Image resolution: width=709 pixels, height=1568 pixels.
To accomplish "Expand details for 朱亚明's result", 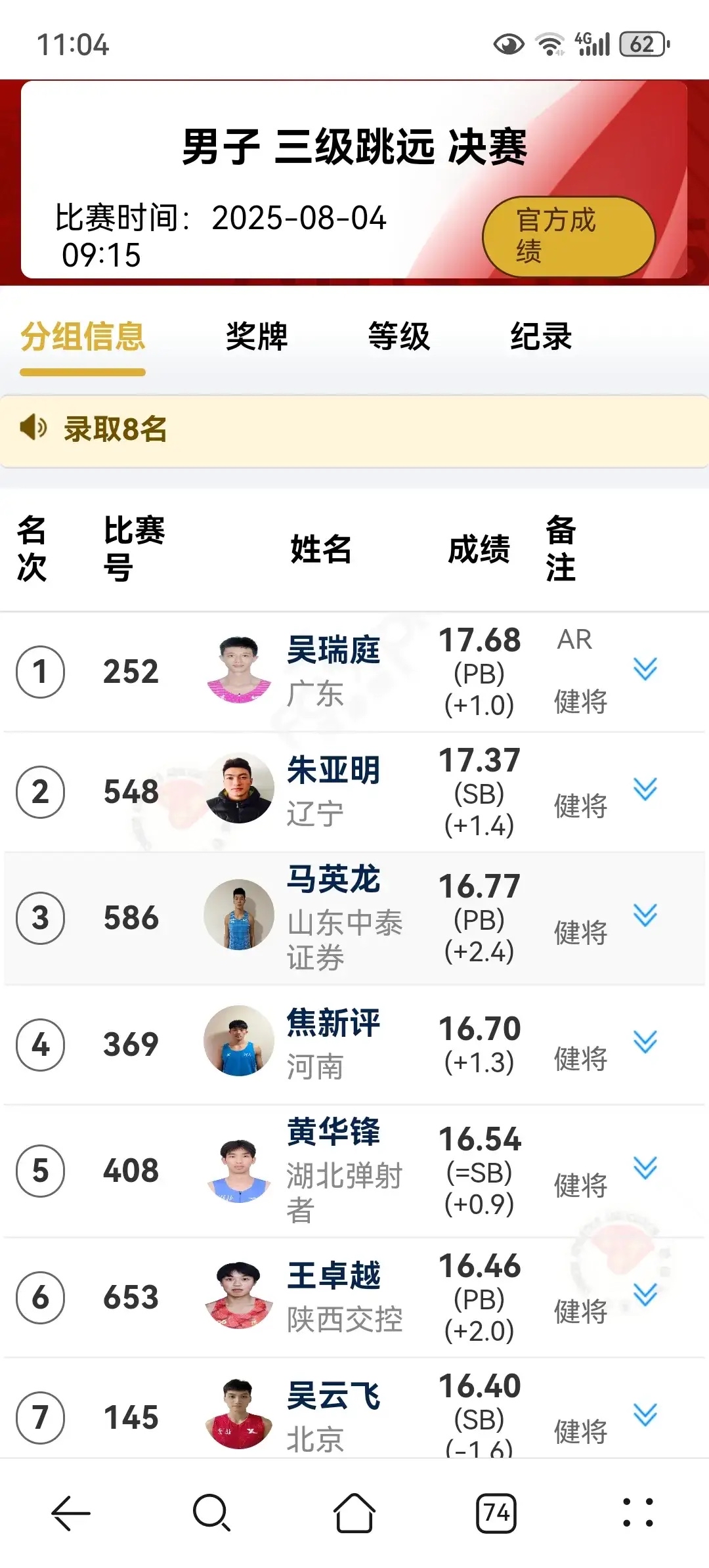I will [645, 789].
